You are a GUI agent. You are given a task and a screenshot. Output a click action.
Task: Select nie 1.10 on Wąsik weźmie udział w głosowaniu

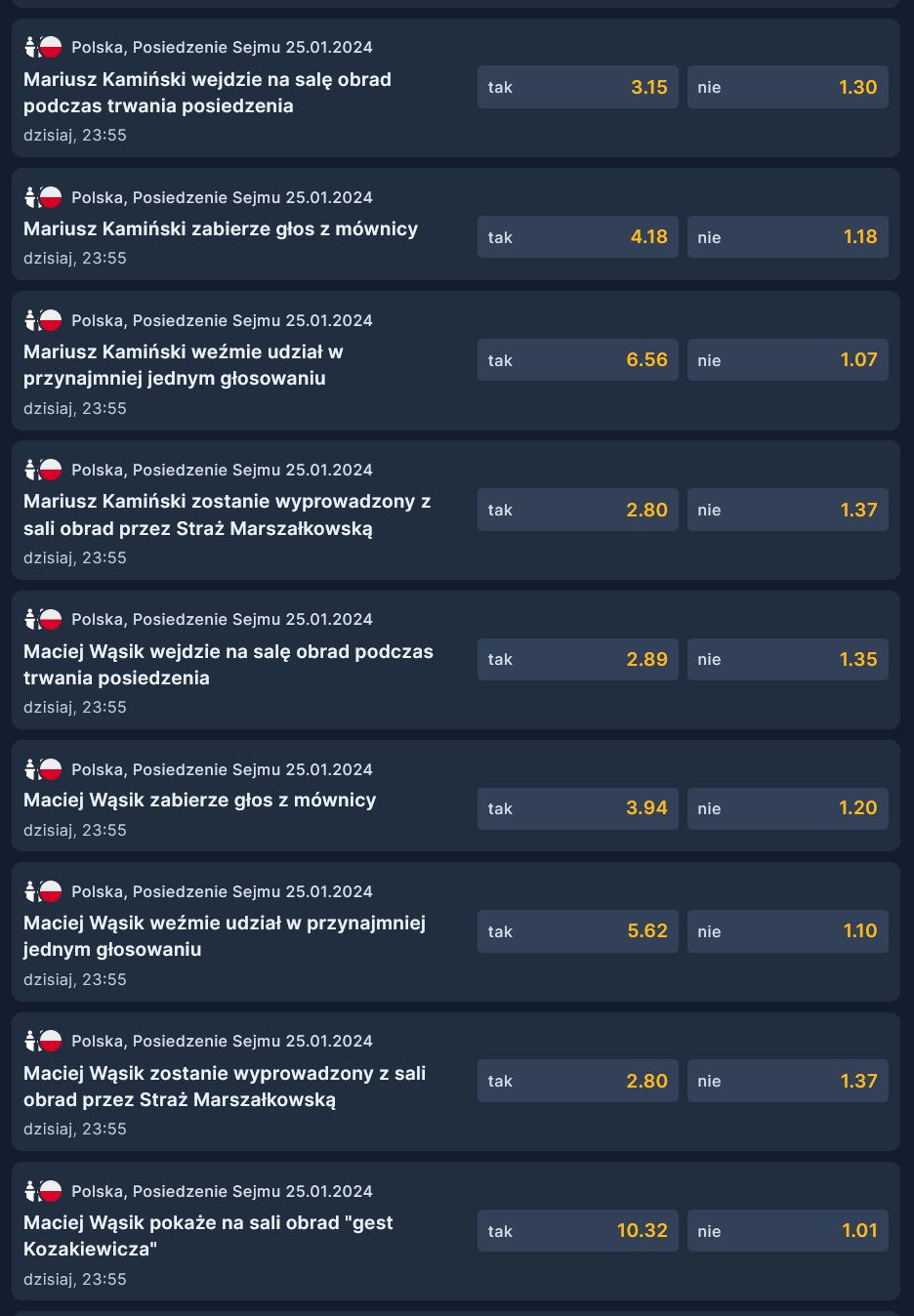tap(787, 931)
